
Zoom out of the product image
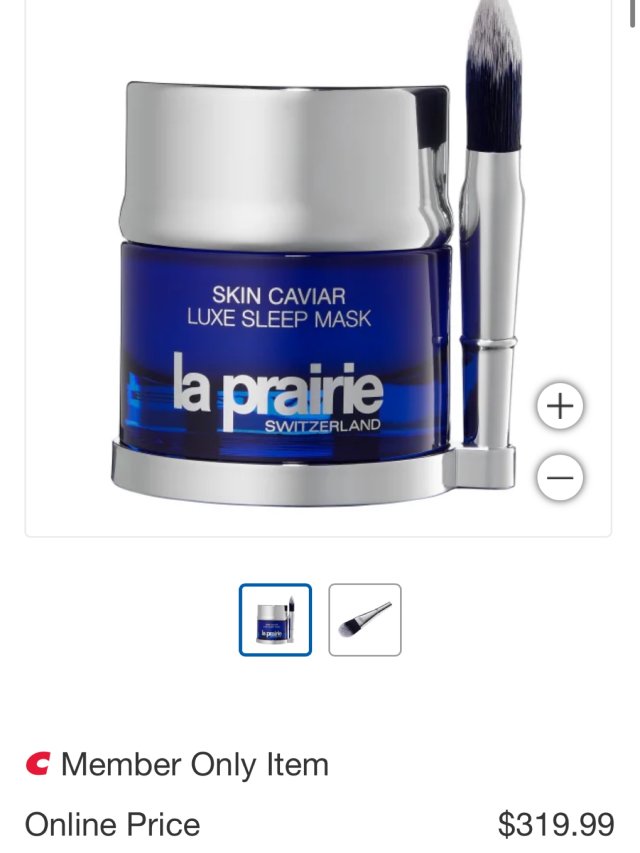point(561,477)
